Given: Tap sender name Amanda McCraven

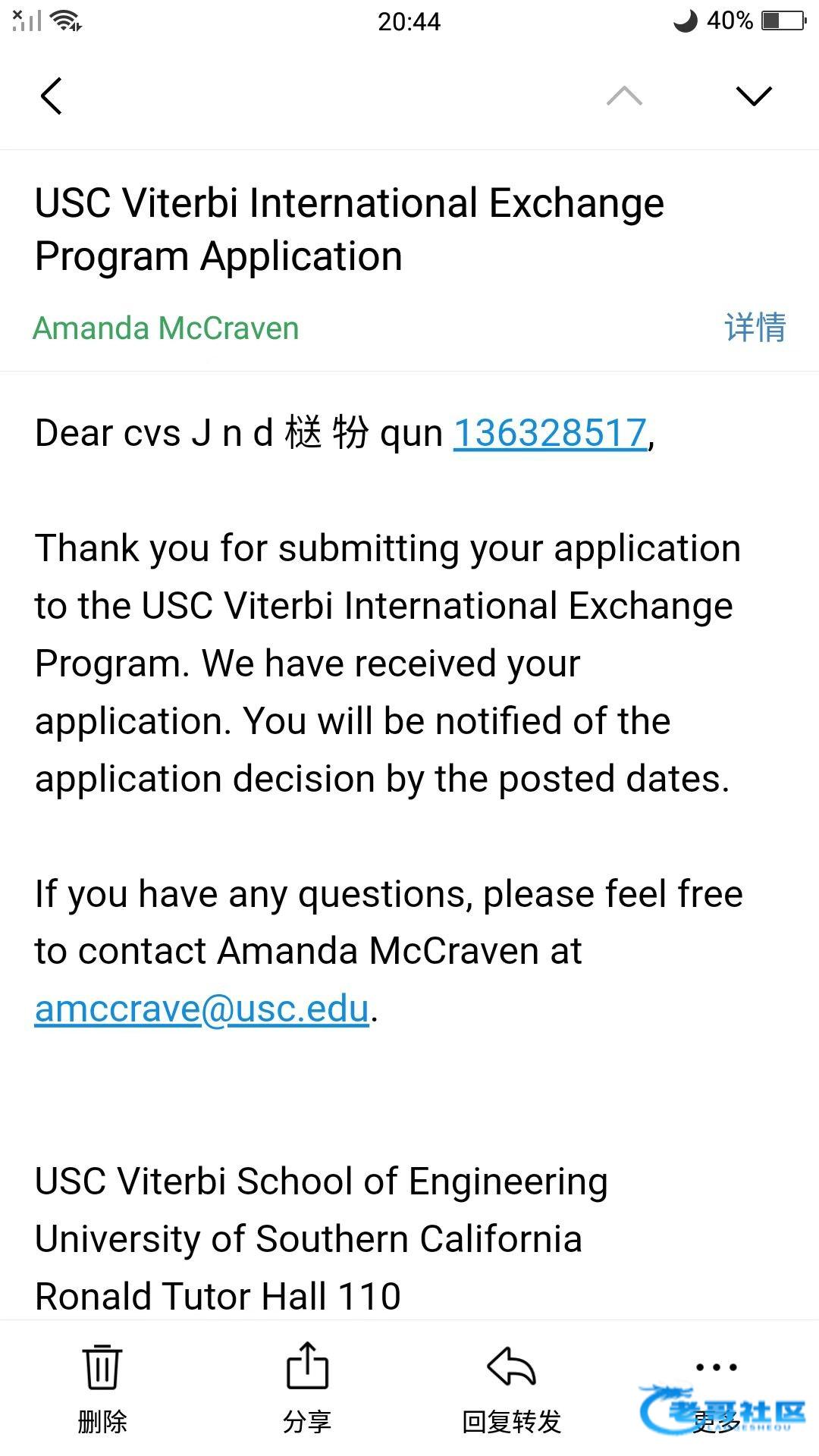Looking at the screenshot, I should (x=166, y=328).
